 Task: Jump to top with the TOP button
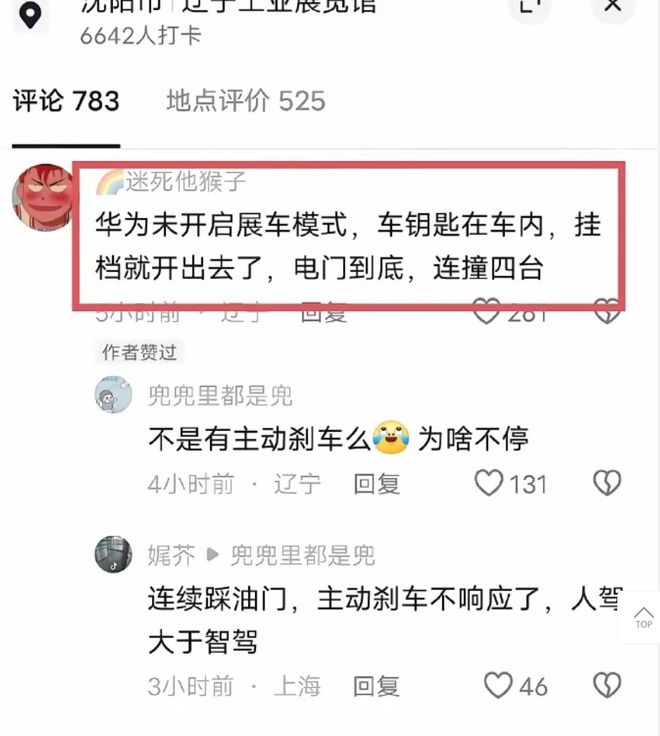point(643,616)
